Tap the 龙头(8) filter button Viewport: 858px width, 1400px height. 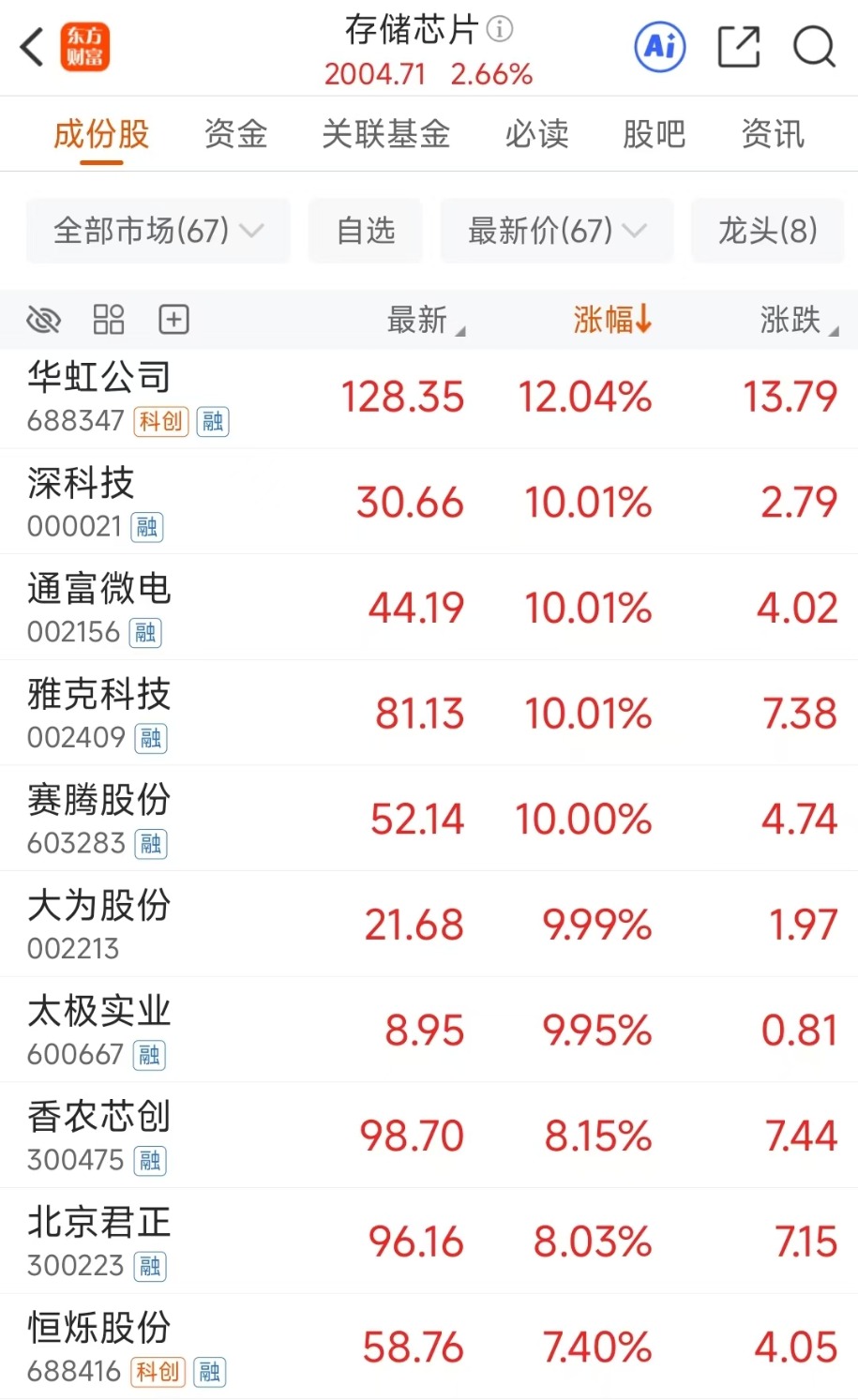[x=767, y=231]
